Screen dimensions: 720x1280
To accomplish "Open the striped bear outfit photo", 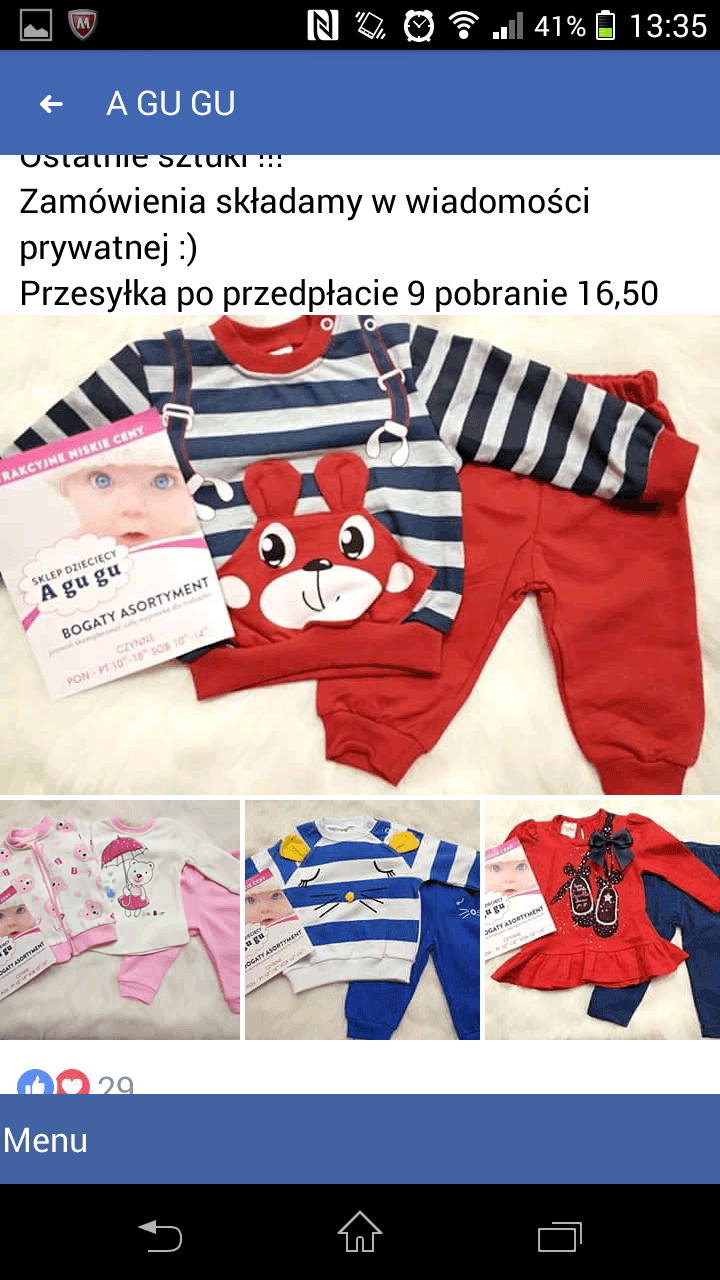I will (360, 555).
